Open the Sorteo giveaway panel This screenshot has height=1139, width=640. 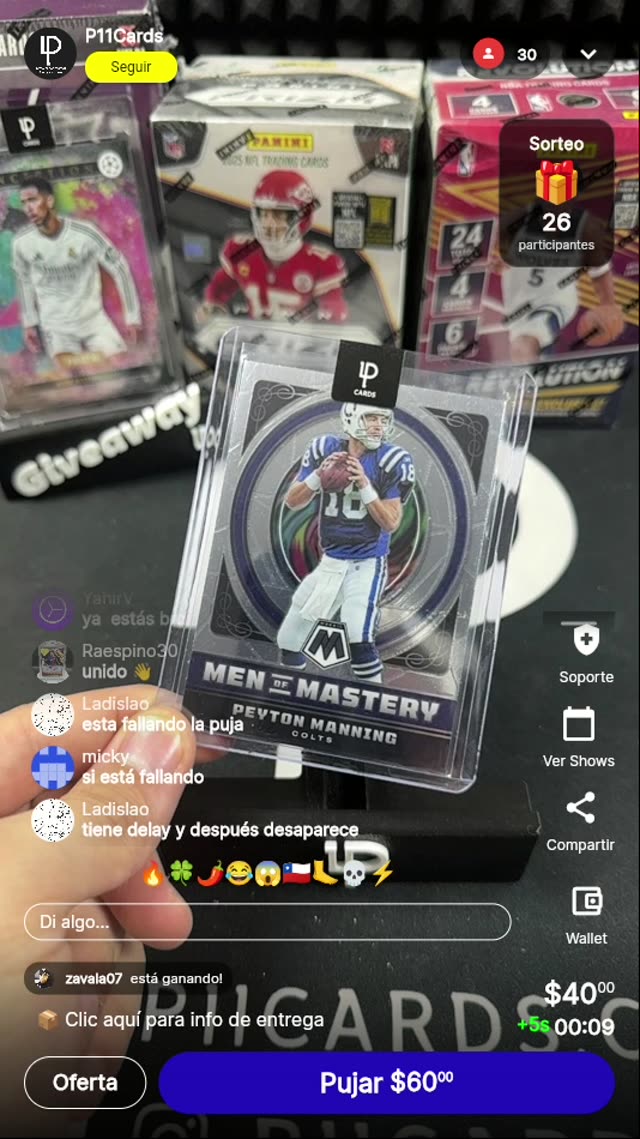(556, 194)
